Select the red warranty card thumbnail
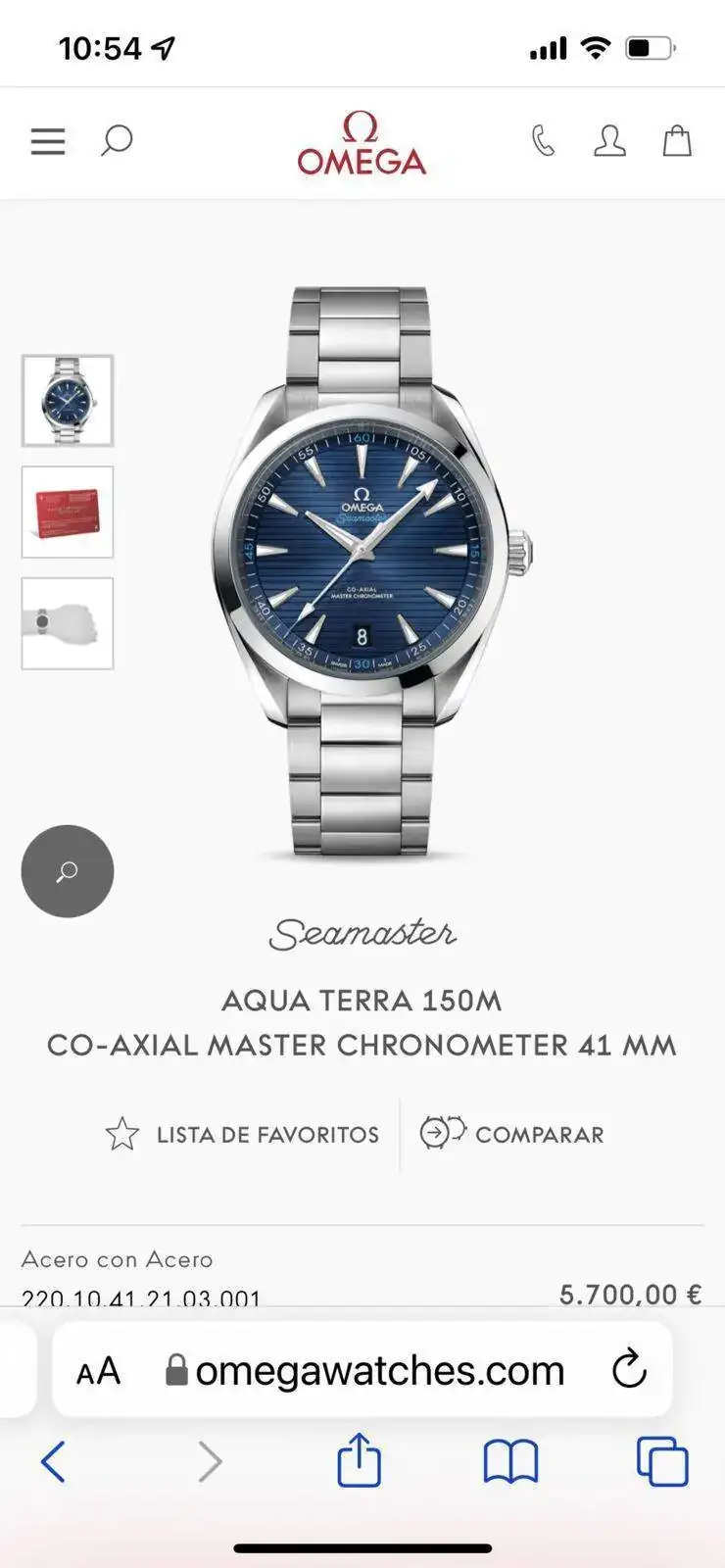 [x=68, y=513]
